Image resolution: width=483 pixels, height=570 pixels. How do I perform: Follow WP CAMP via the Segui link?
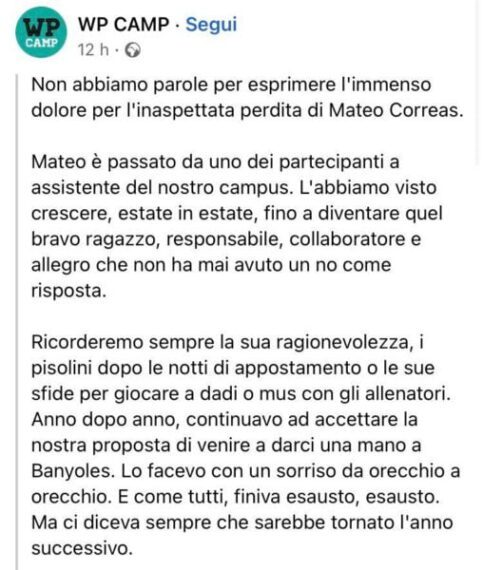[211, 25]
